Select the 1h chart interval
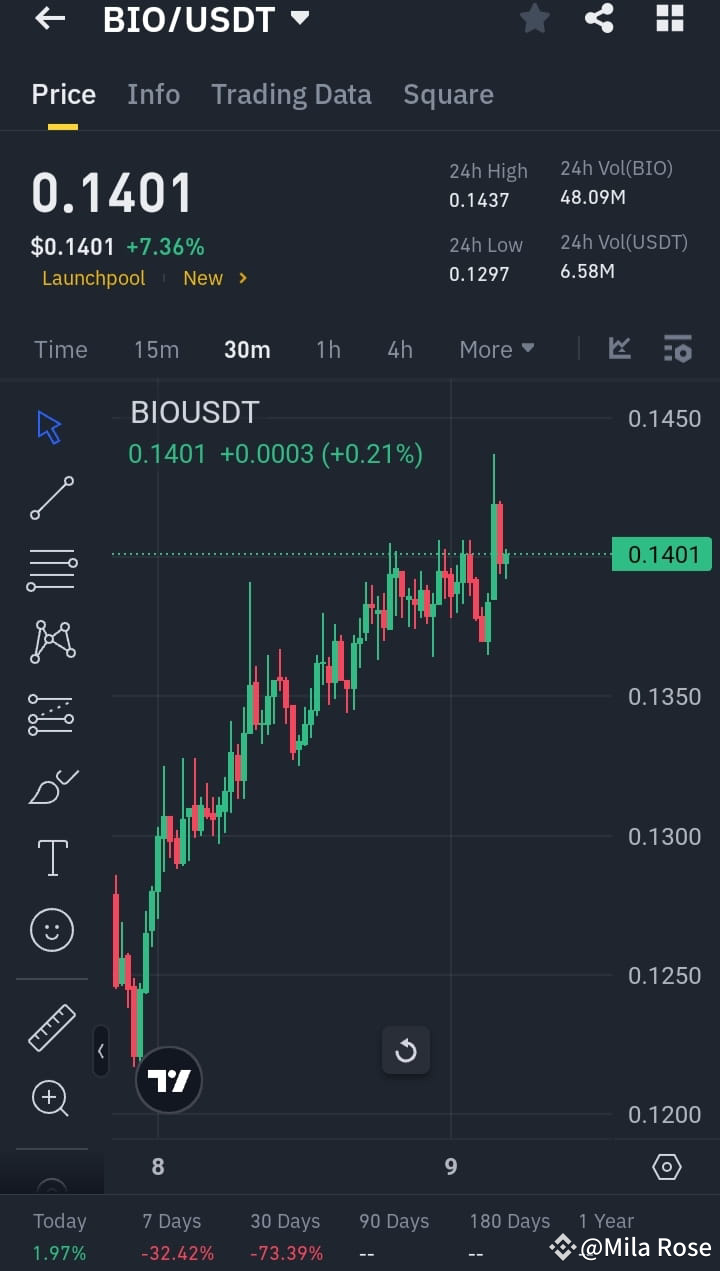The width and height of the screenshot is (720, 1271). pos(328,349)
